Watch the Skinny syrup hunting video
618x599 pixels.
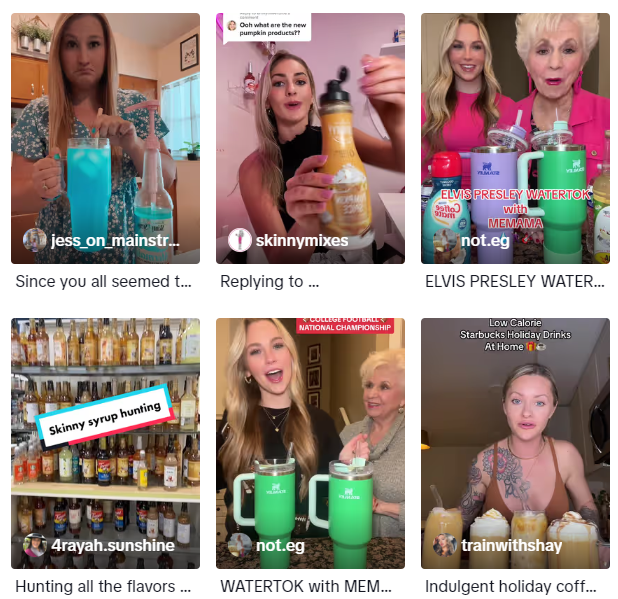(105, 443)
